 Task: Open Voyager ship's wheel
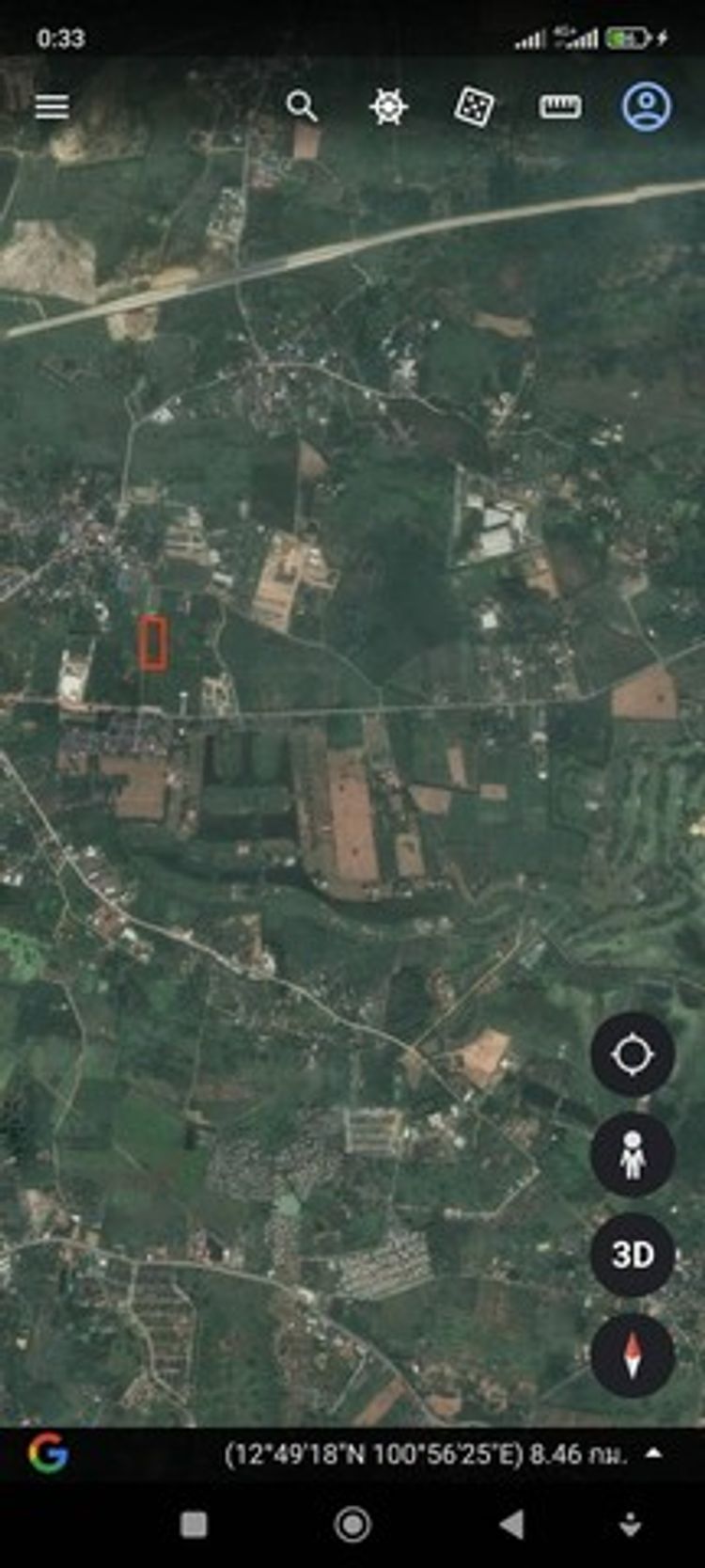tap(388, 106)
